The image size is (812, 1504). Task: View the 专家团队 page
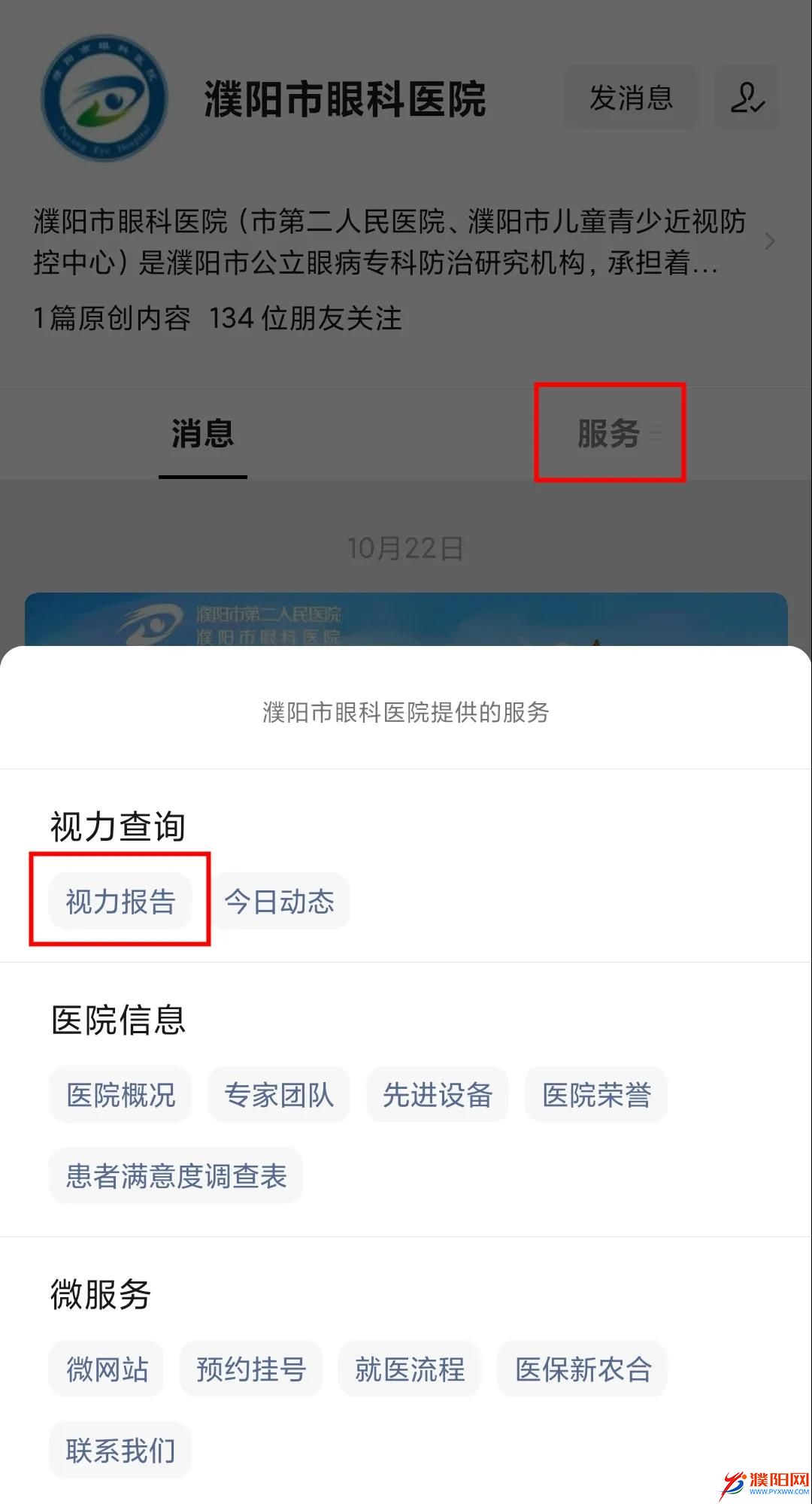pos(279,1094)
